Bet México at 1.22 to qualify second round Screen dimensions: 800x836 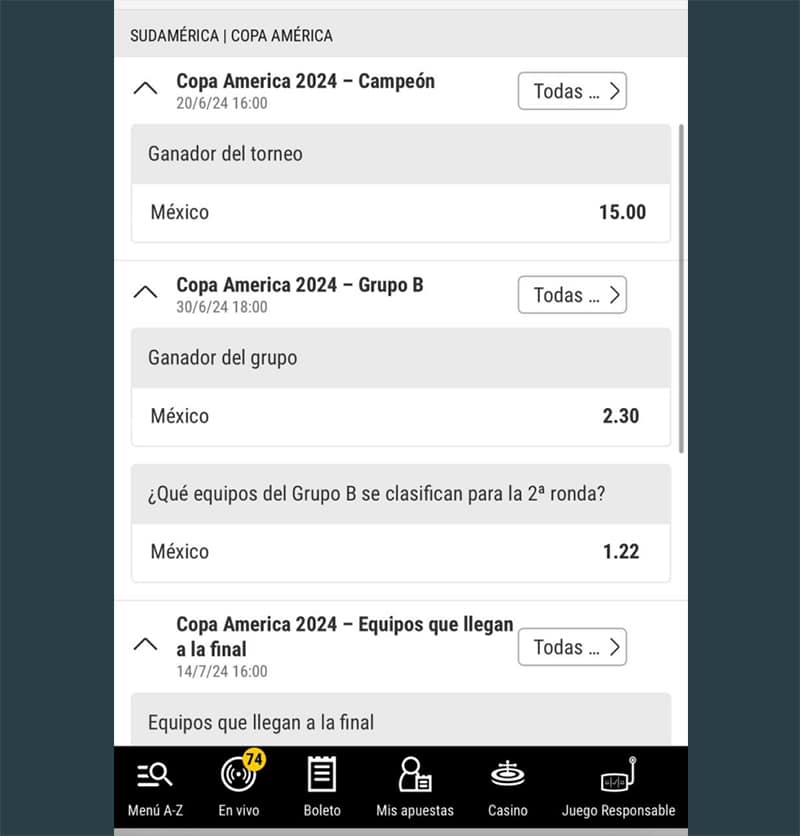pyautogui.click(x=400, y=551)
